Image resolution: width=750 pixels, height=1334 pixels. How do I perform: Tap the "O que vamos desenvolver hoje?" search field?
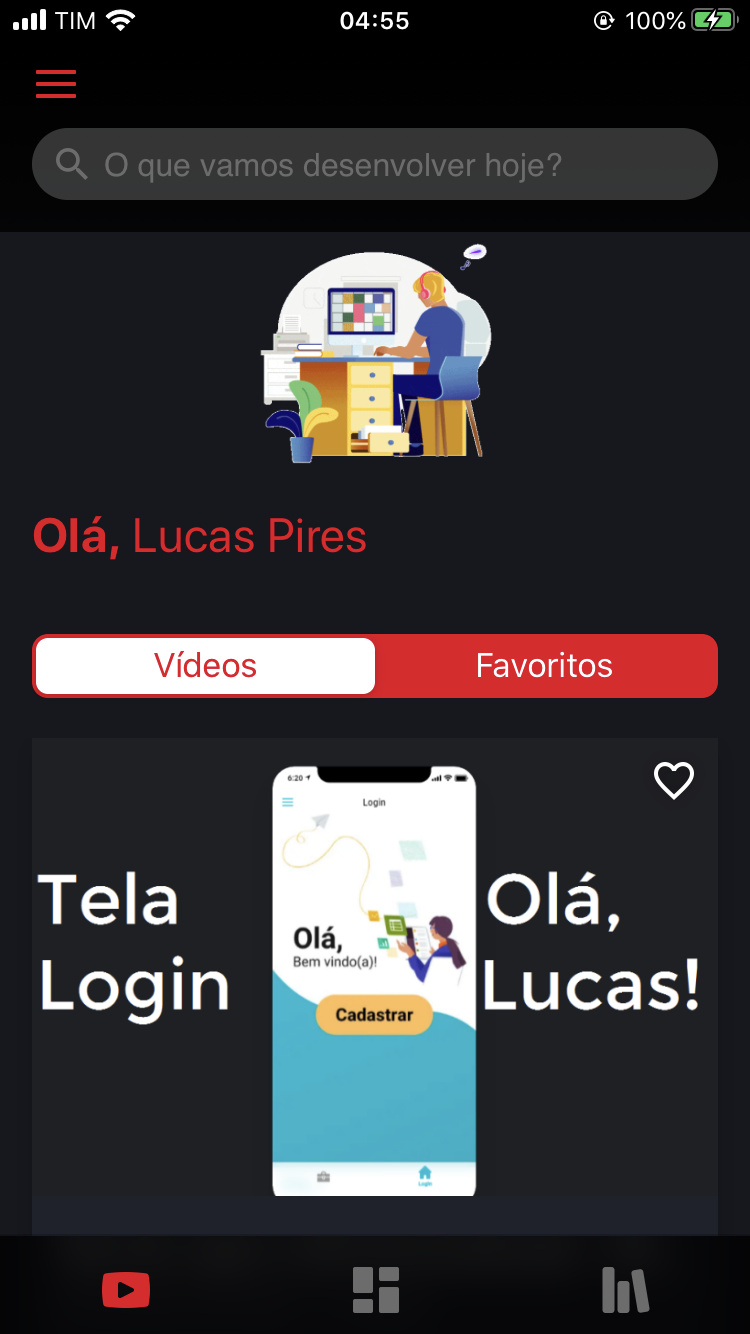(375, 164)
